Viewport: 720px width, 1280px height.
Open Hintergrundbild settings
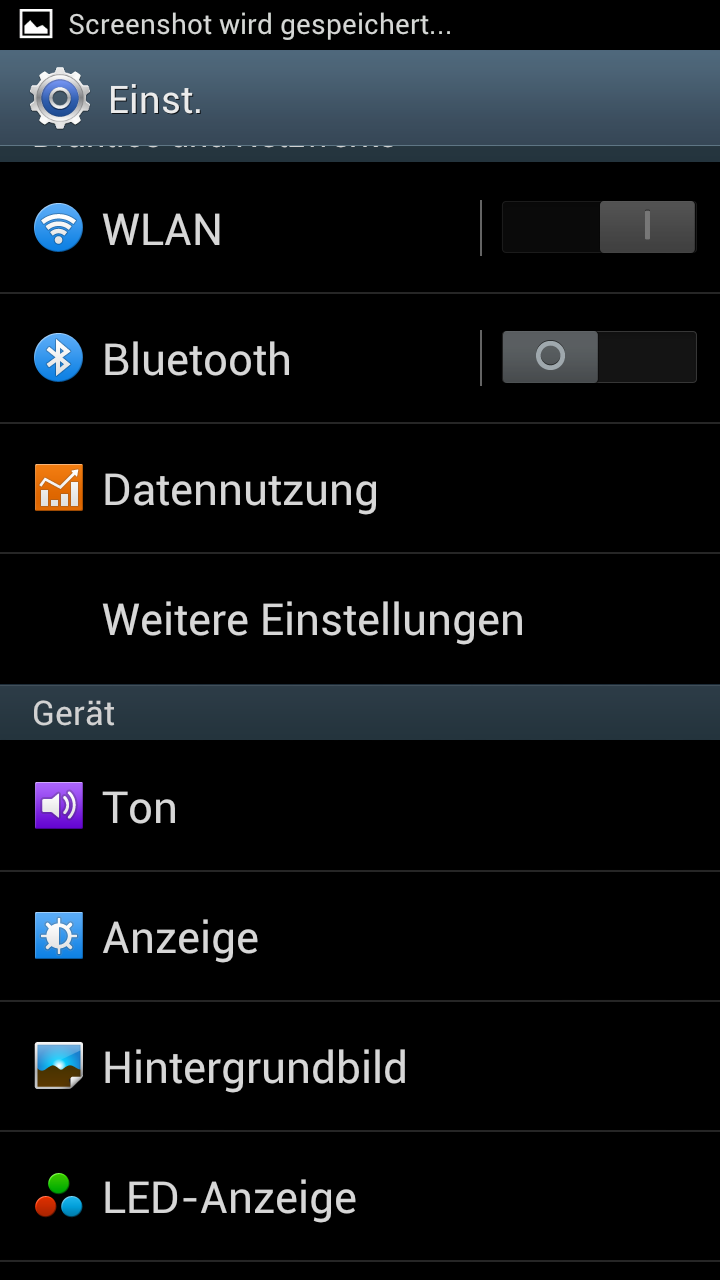[360, 1067]
